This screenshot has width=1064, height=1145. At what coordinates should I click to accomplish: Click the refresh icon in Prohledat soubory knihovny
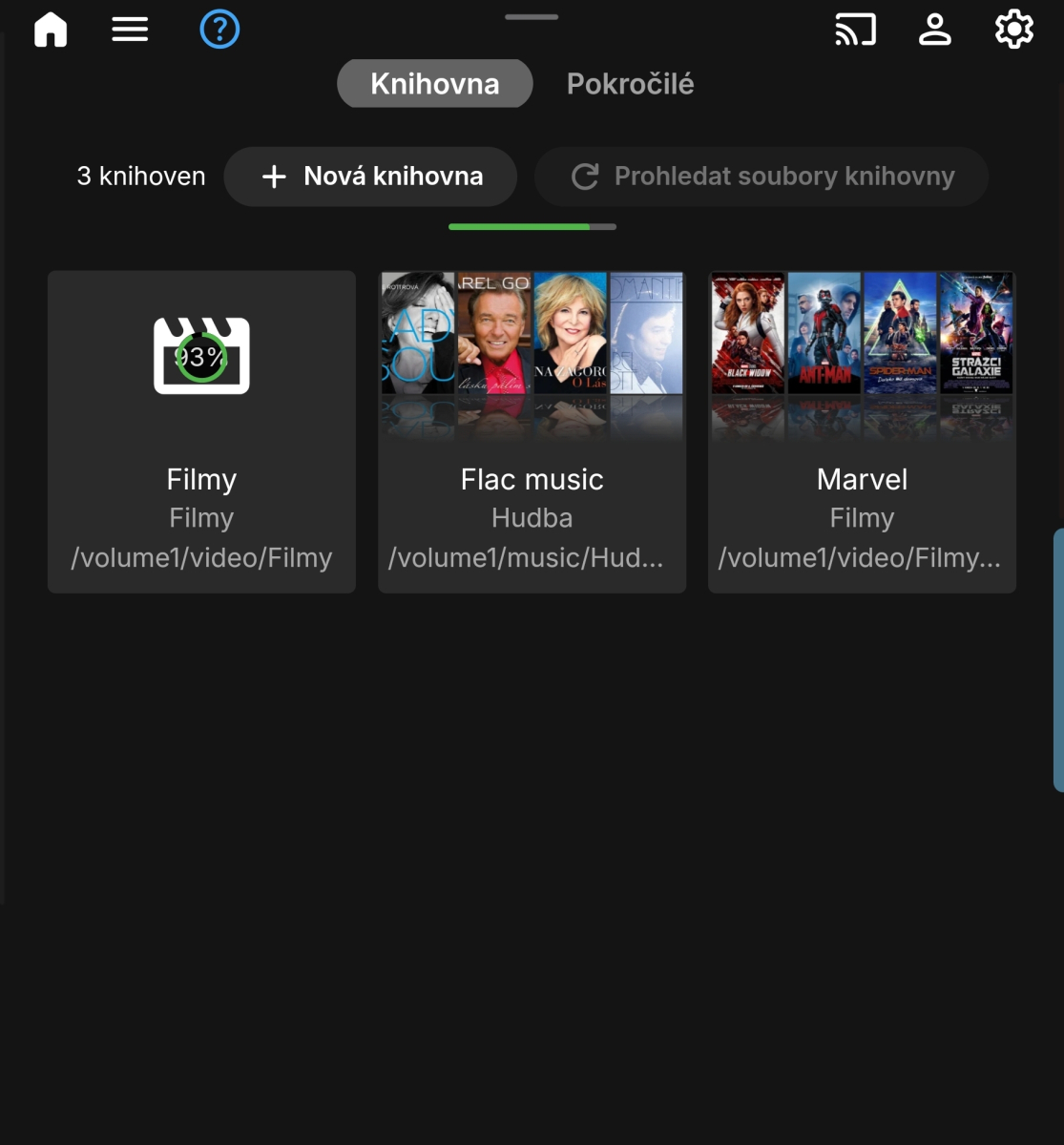tap(585, 176)
